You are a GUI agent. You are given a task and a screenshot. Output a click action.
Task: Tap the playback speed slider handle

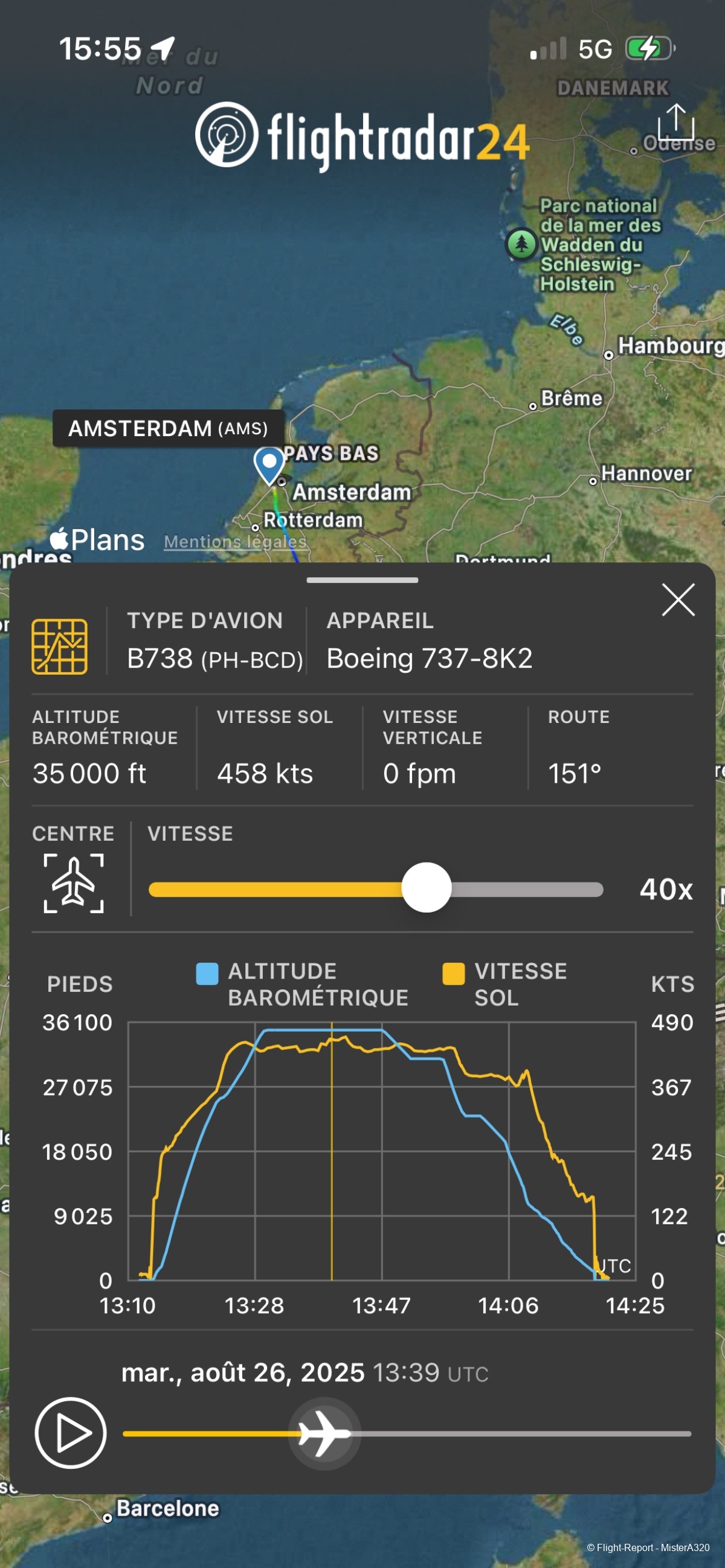pos(426,887)
